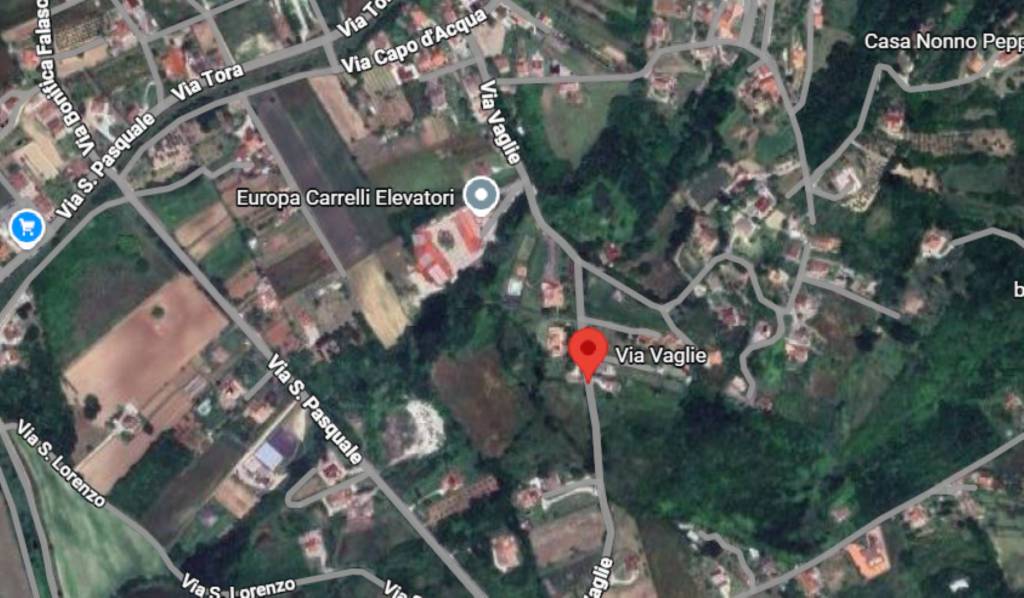Select the Casa Nonno Peppe place label
Screen dimensions: 1024x598
[942, 41]
